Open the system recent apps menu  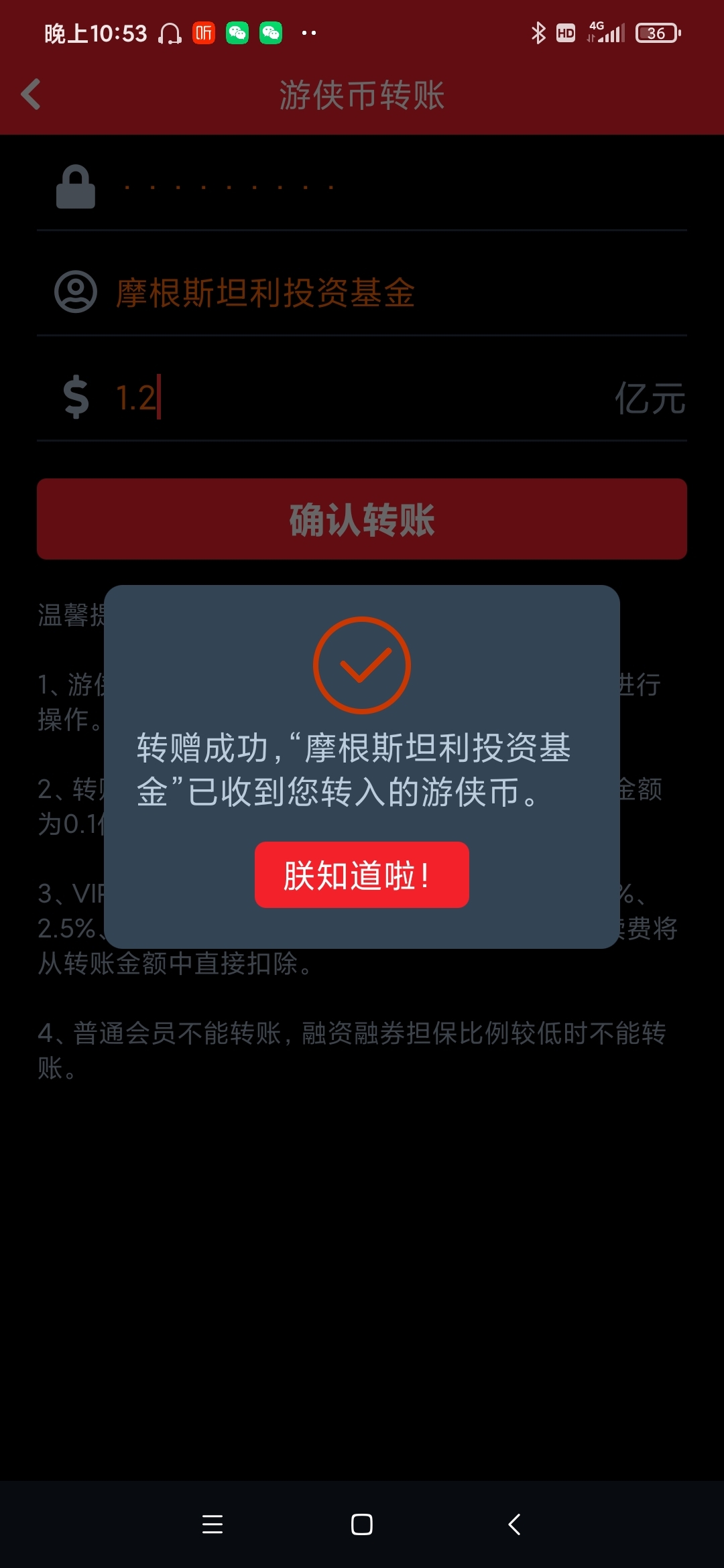click(213, 1524)
